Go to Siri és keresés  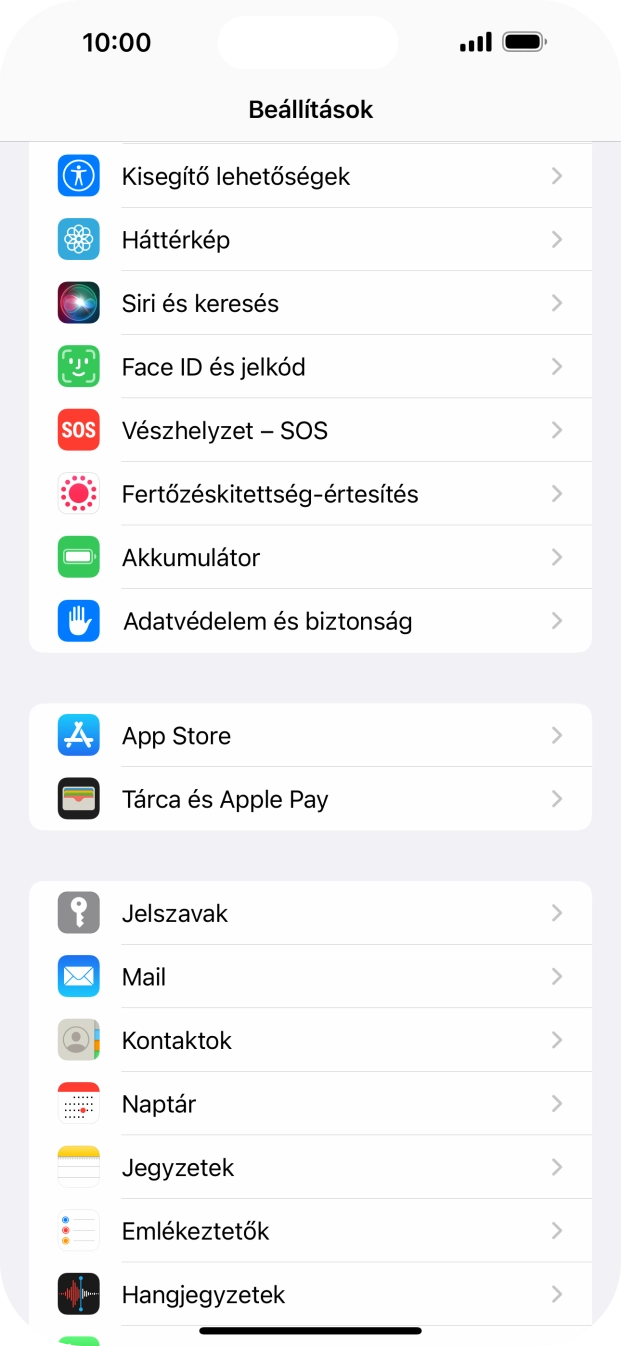click(x=310, y=304)
